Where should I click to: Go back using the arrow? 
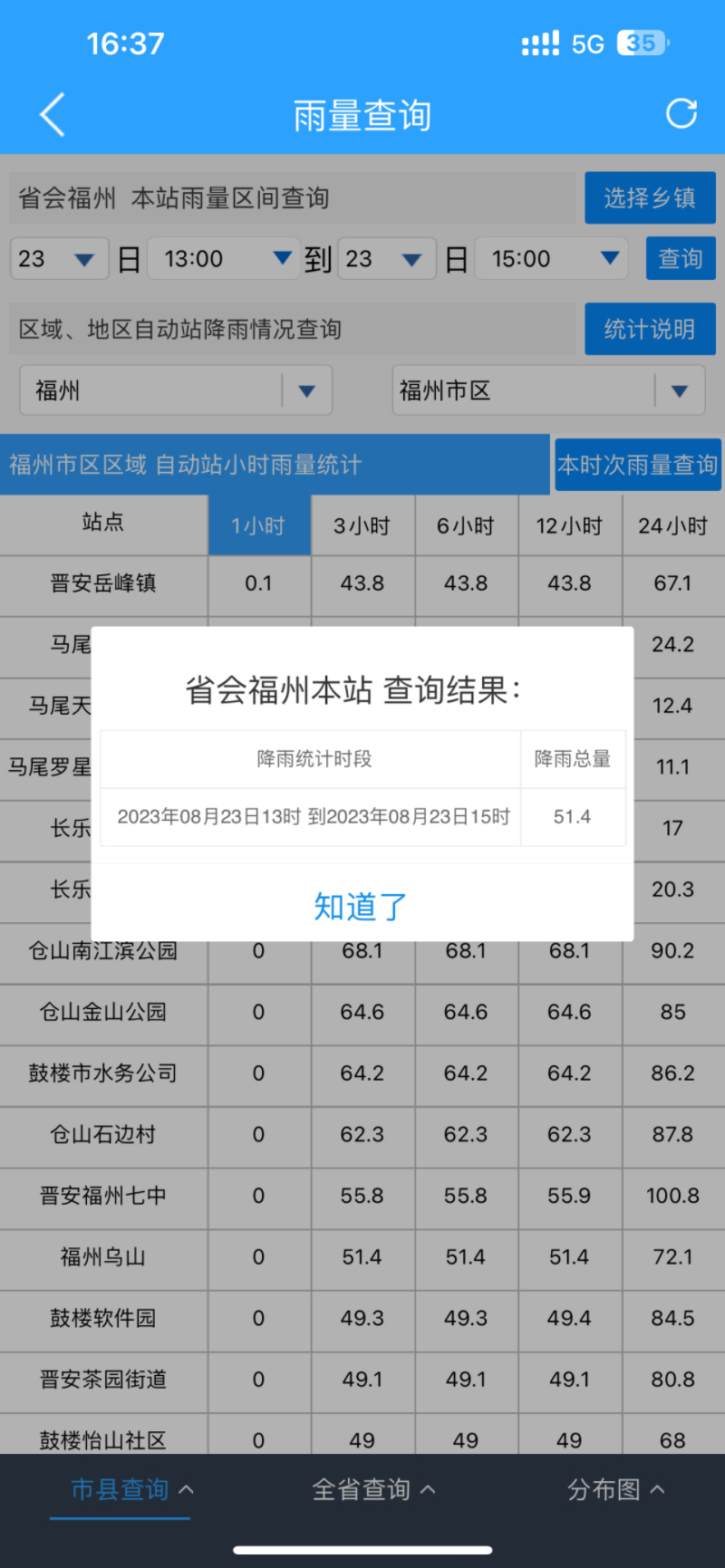(x=53, y=115)
